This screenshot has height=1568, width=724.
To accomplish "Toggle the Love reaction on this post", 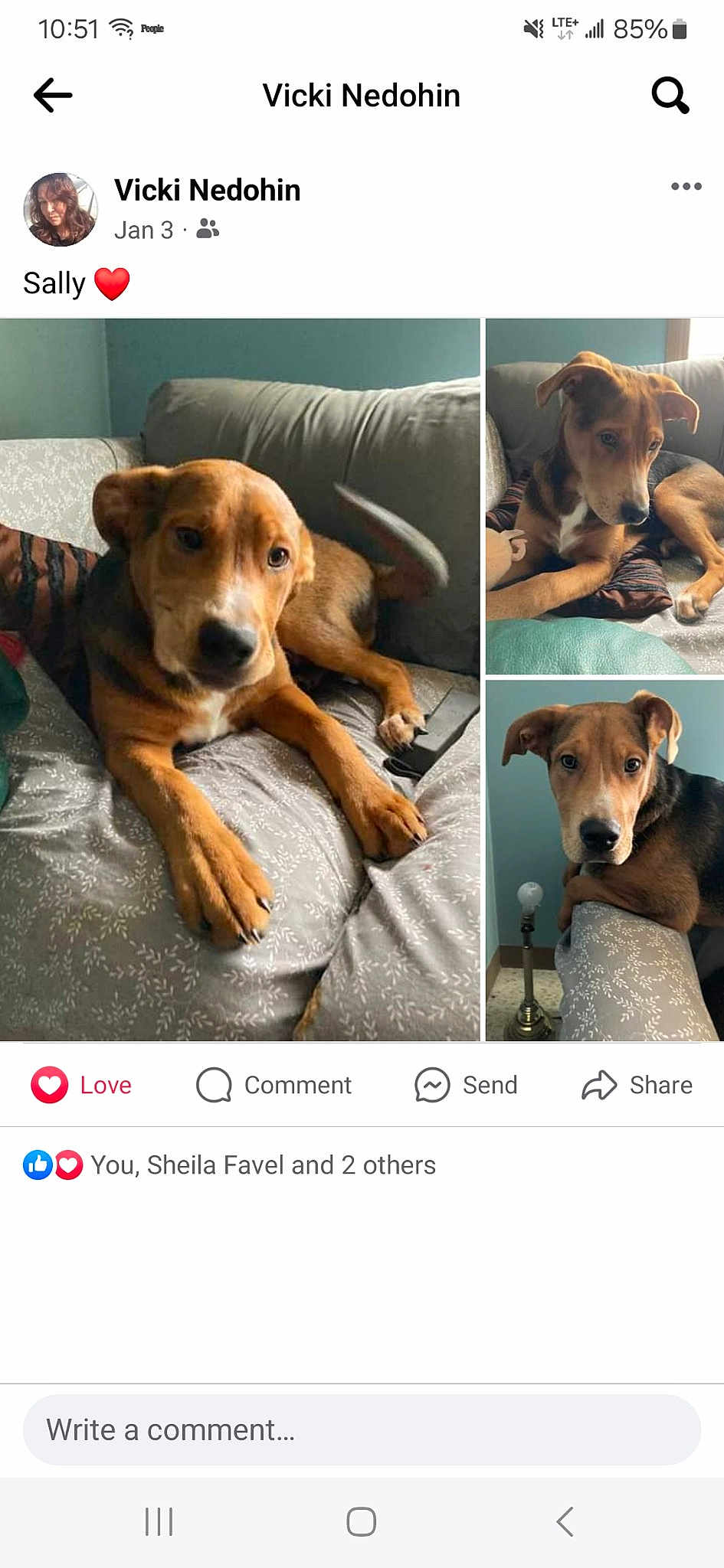I will [82, 1085].
